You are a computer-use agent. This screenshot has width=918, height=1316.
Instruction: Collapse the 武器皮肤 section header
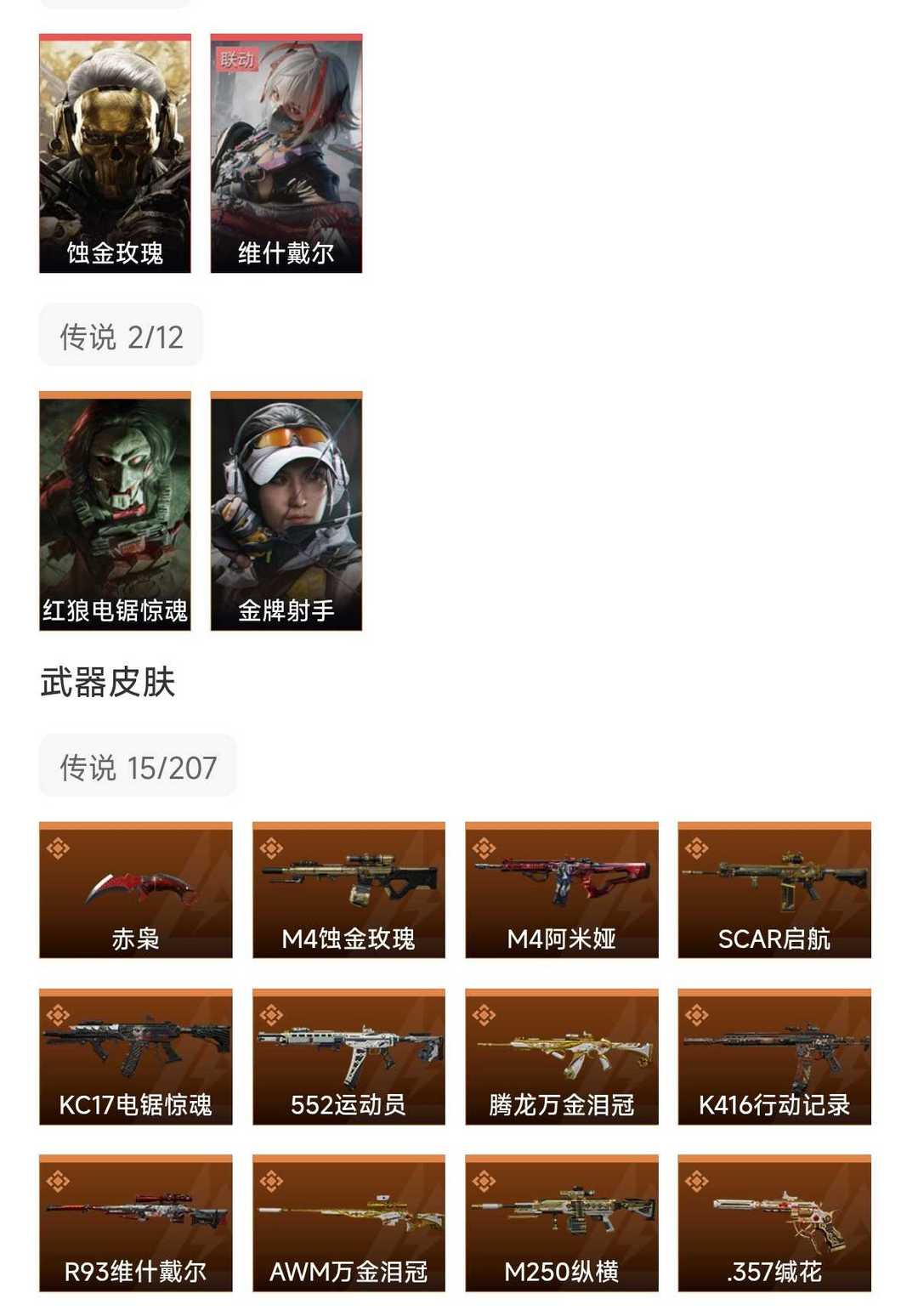click(x=110, y=679)
